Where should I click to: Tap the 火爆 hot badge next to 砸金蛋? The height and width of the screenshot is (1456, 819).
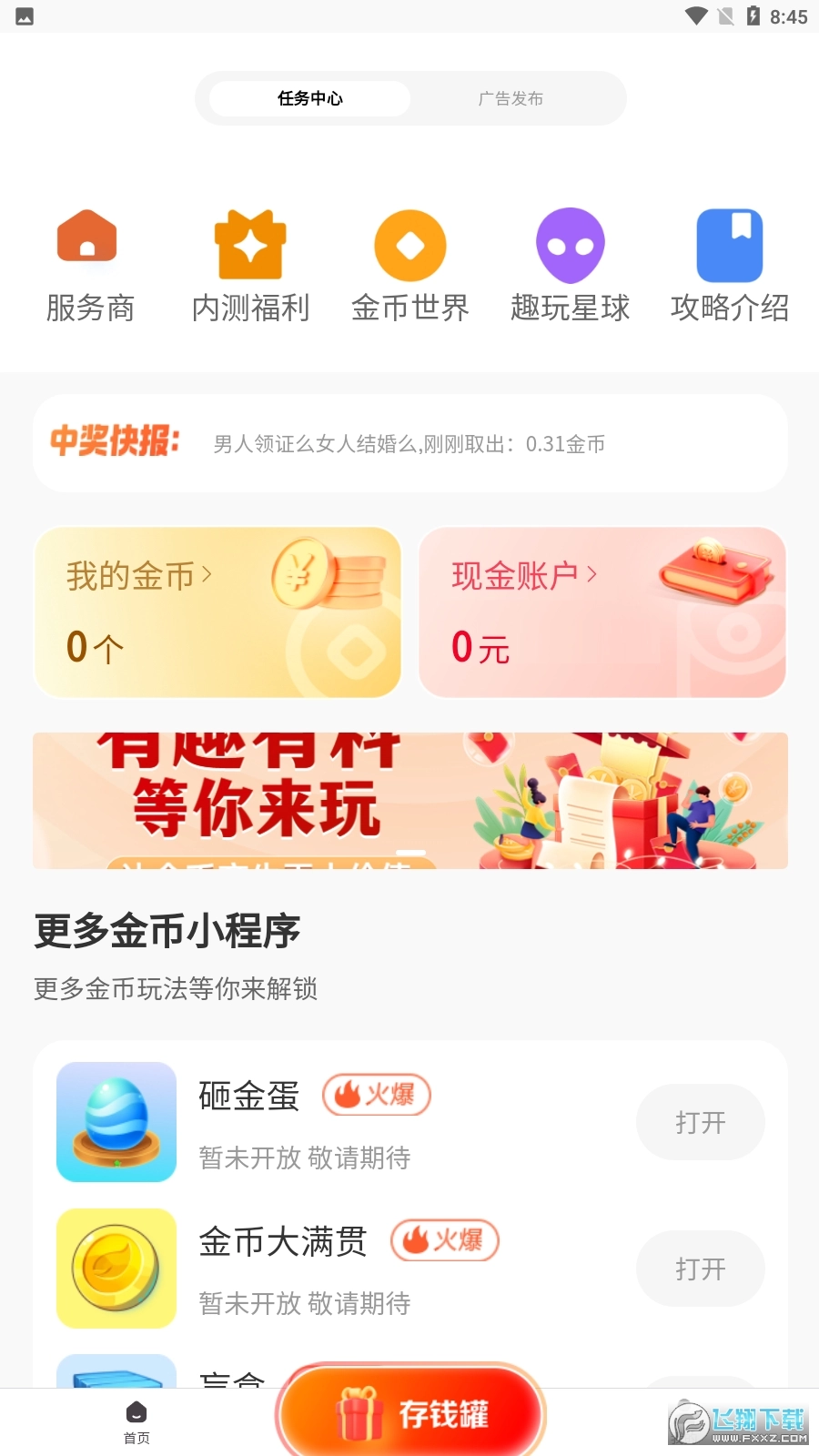[x=378, y=1096]
